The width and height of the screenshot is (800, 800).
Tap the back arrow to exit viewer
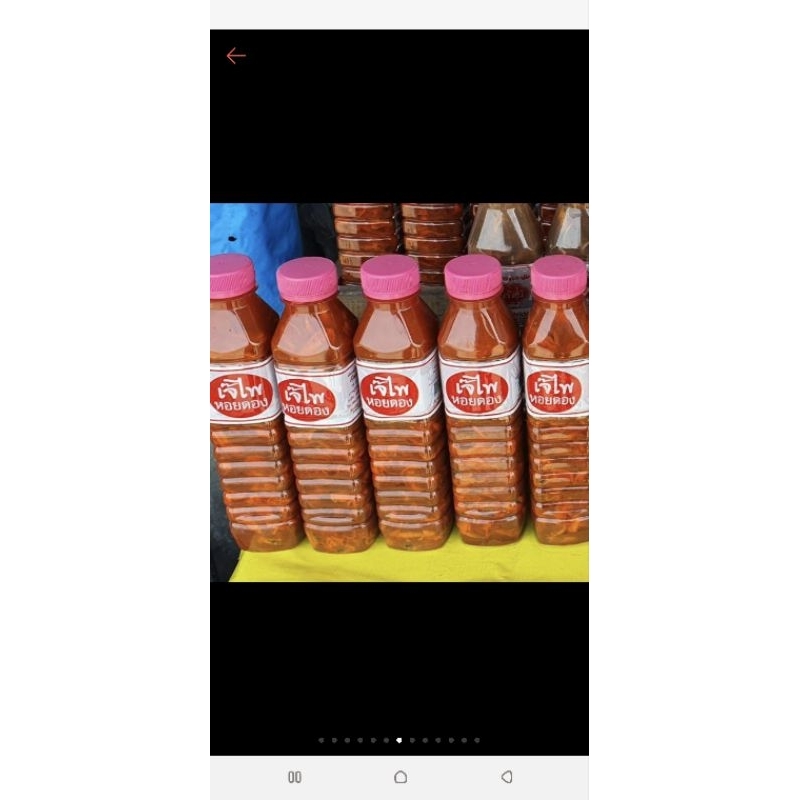[236, 56]
